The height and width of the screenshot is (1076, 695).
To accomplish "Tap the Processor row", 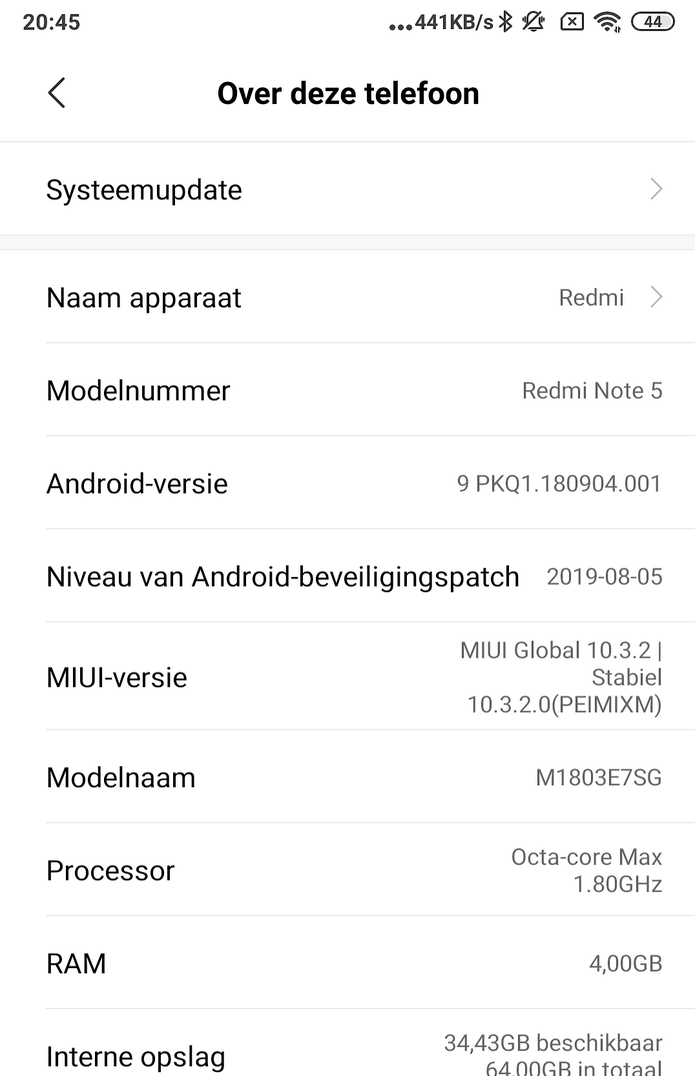I will click(347, 870).
